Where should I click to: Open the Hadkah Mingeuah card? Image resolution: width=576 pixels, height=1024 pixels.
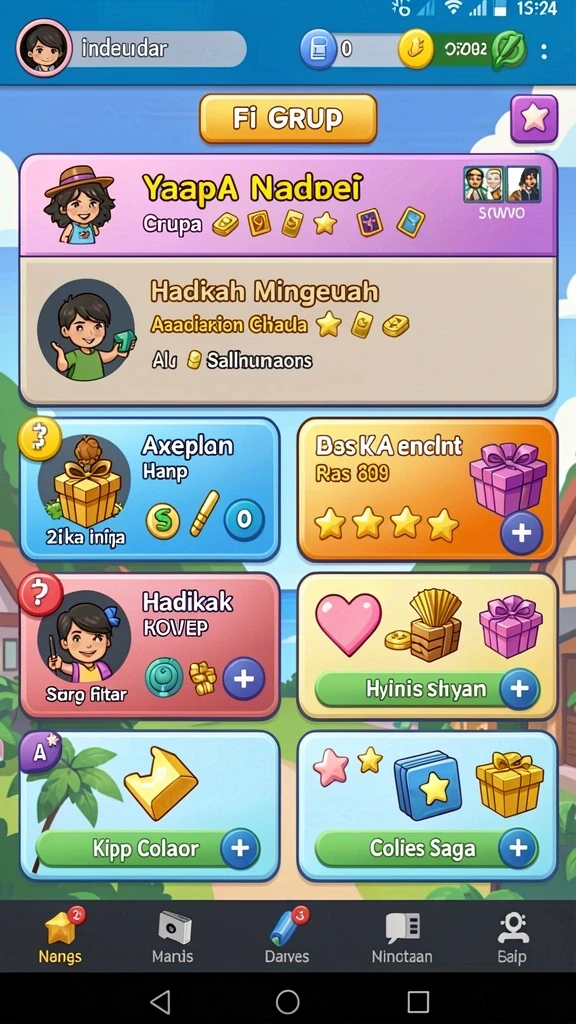tap(288, 331)
